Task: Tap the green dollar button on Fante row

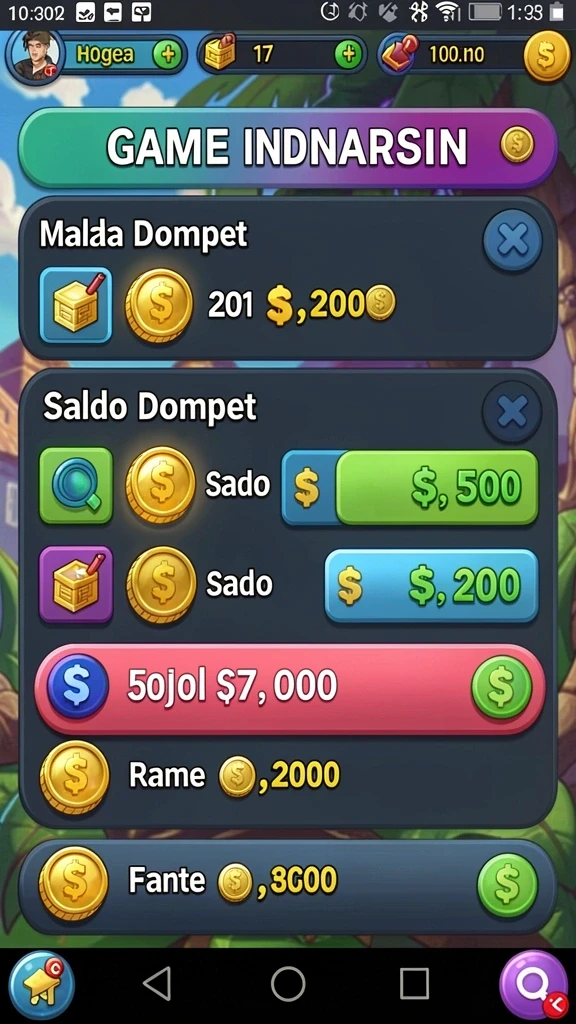Action: [508, 884]
